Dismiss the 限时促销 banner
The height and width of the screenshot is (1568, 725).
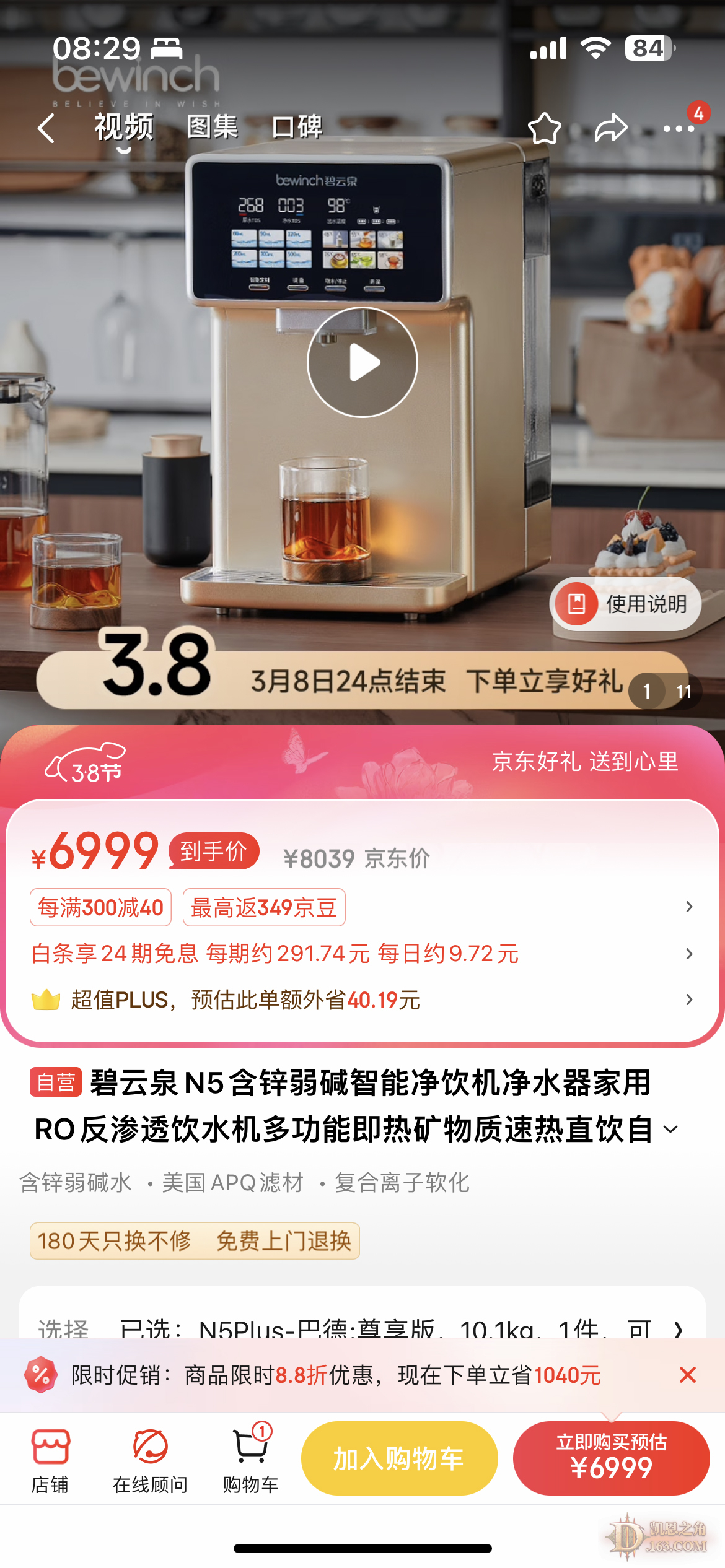click(x=688, y=1375)
